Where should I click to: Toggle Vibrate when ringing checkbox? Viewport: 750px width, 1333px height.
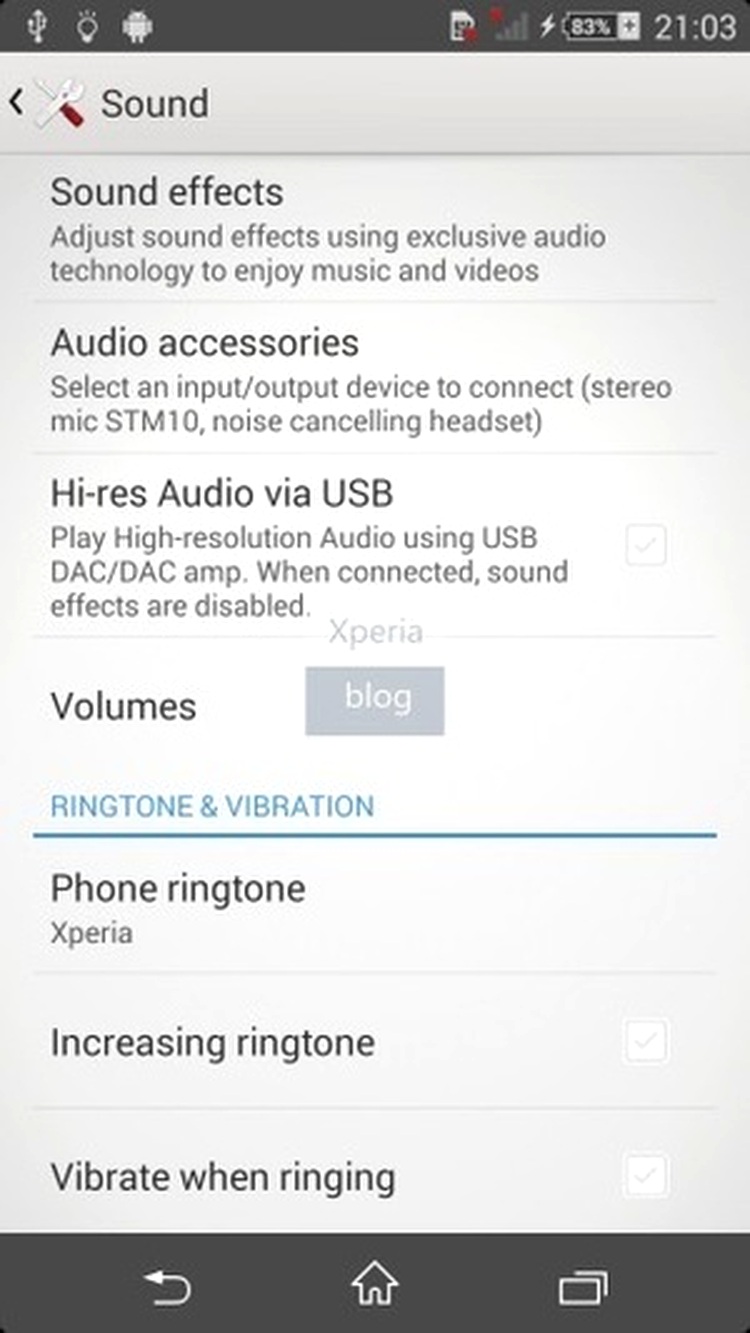646,1176
